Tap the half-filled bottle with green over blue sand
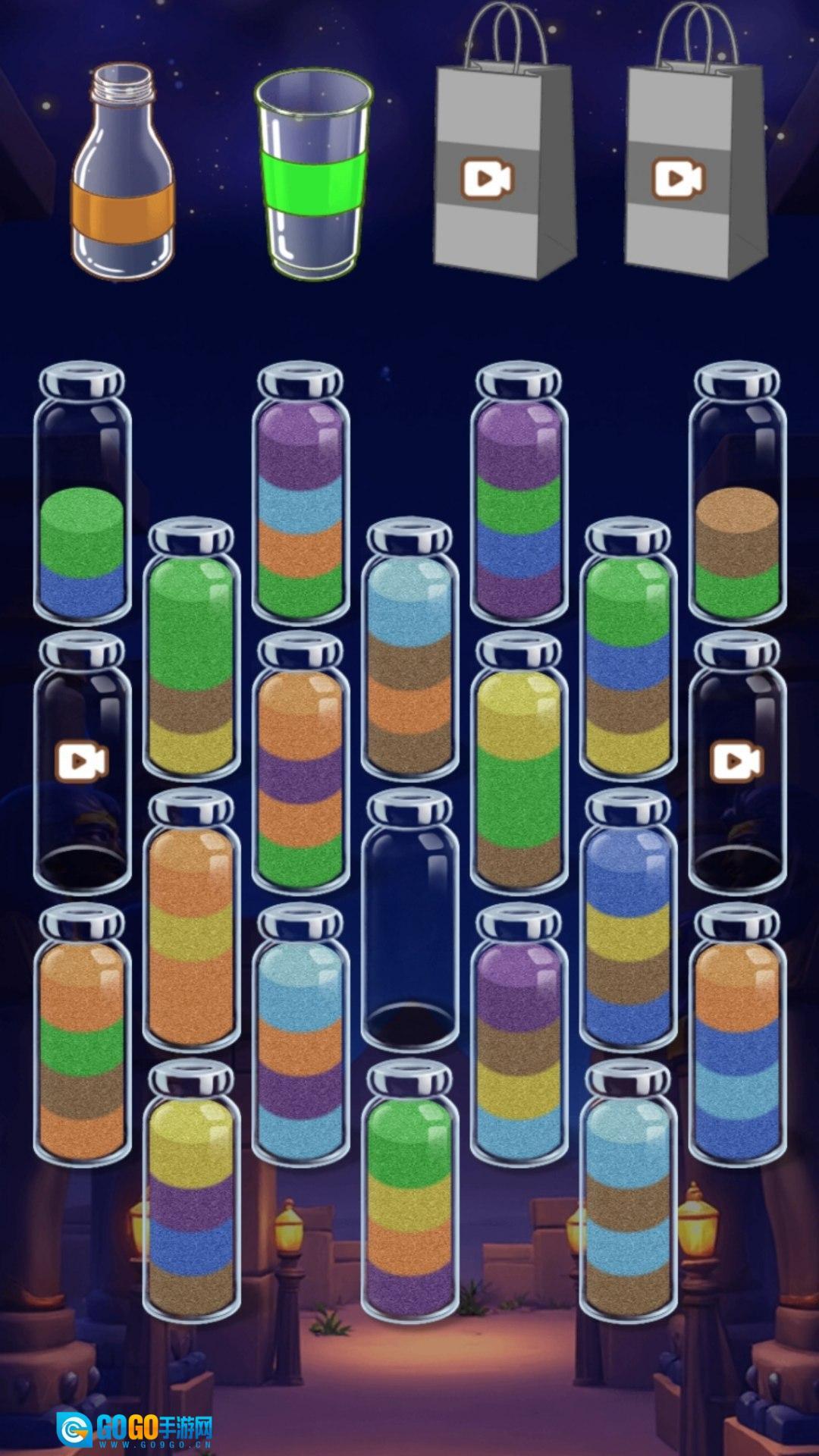 [82, 493]
